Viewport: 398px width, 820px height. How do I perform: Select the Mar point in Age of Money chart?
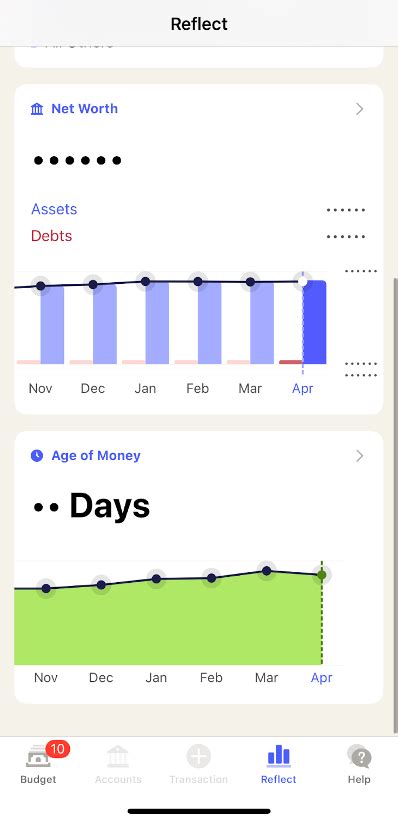coord(267,571)
